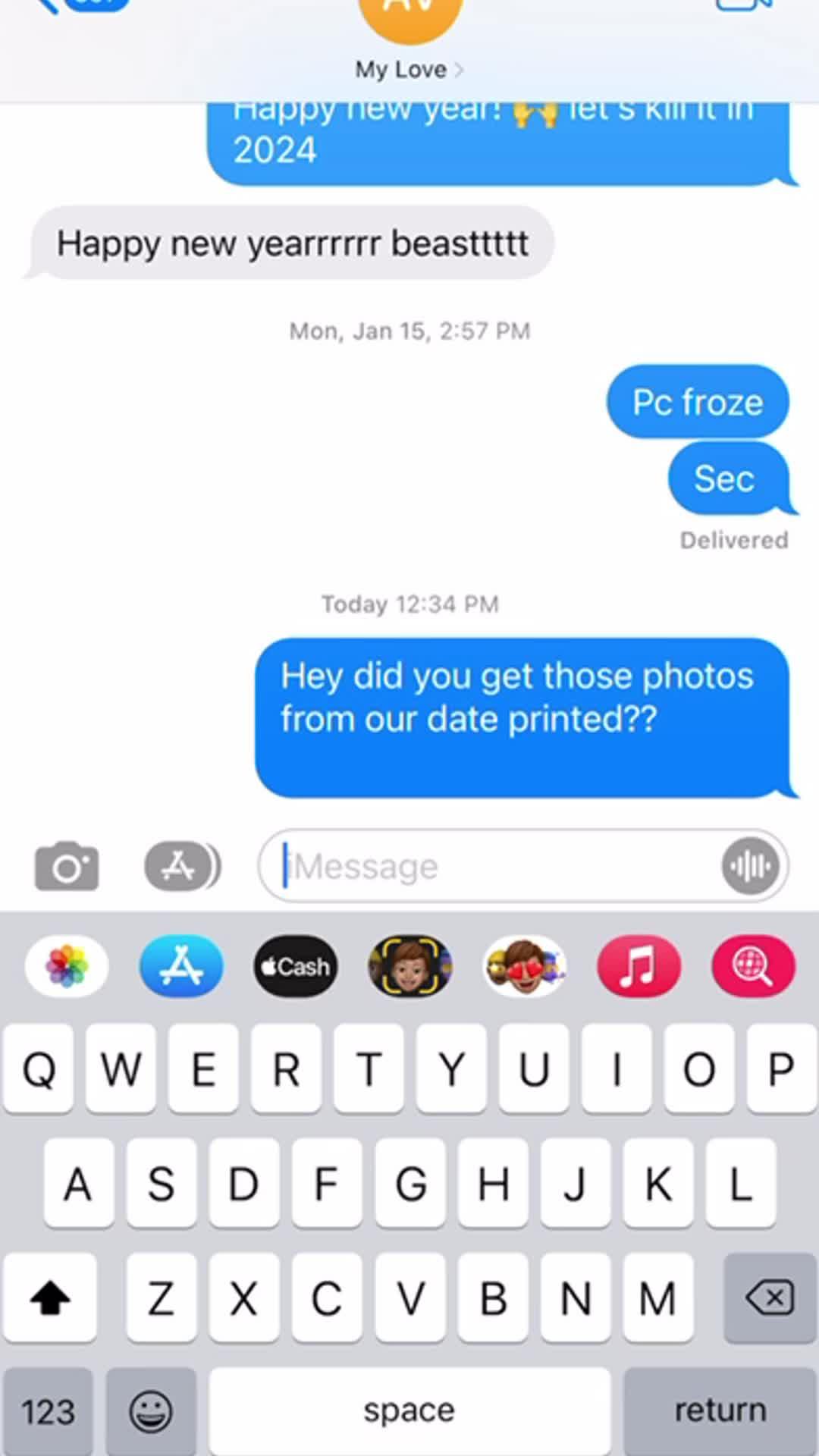
Task: Switch keyboard to numbers with 123
Action: (x=48, y=1412)
